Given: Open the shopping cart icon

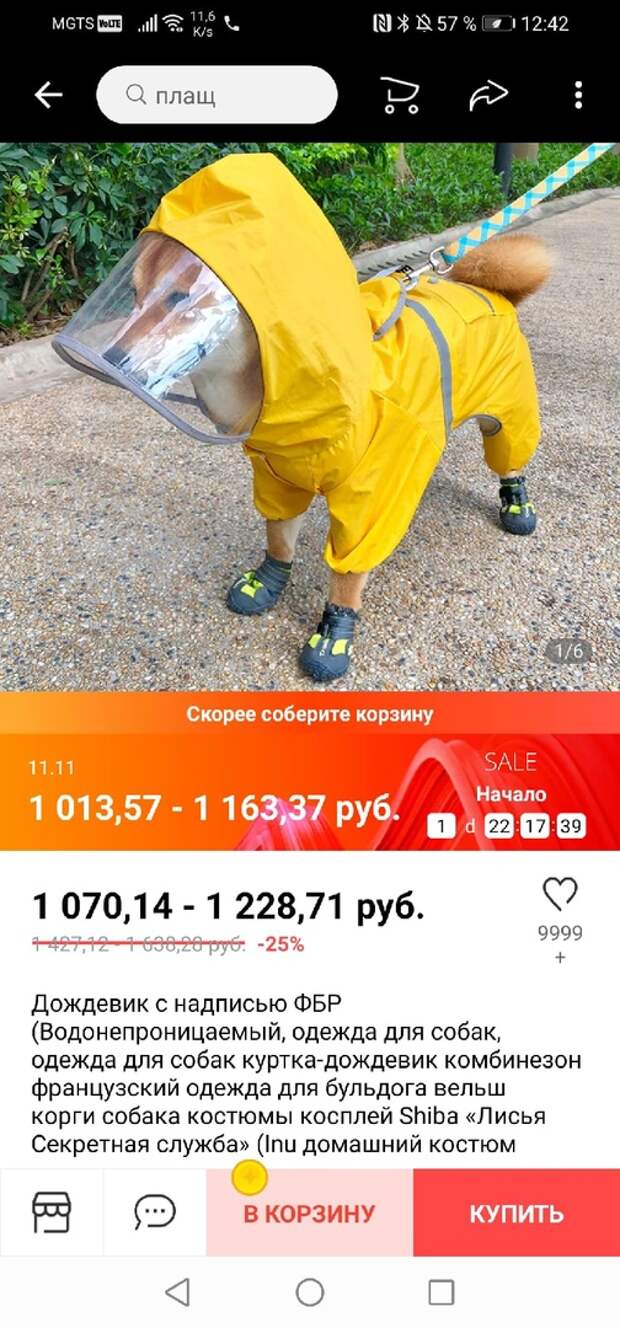Looking at the screenshot, I should coord(399,95).
